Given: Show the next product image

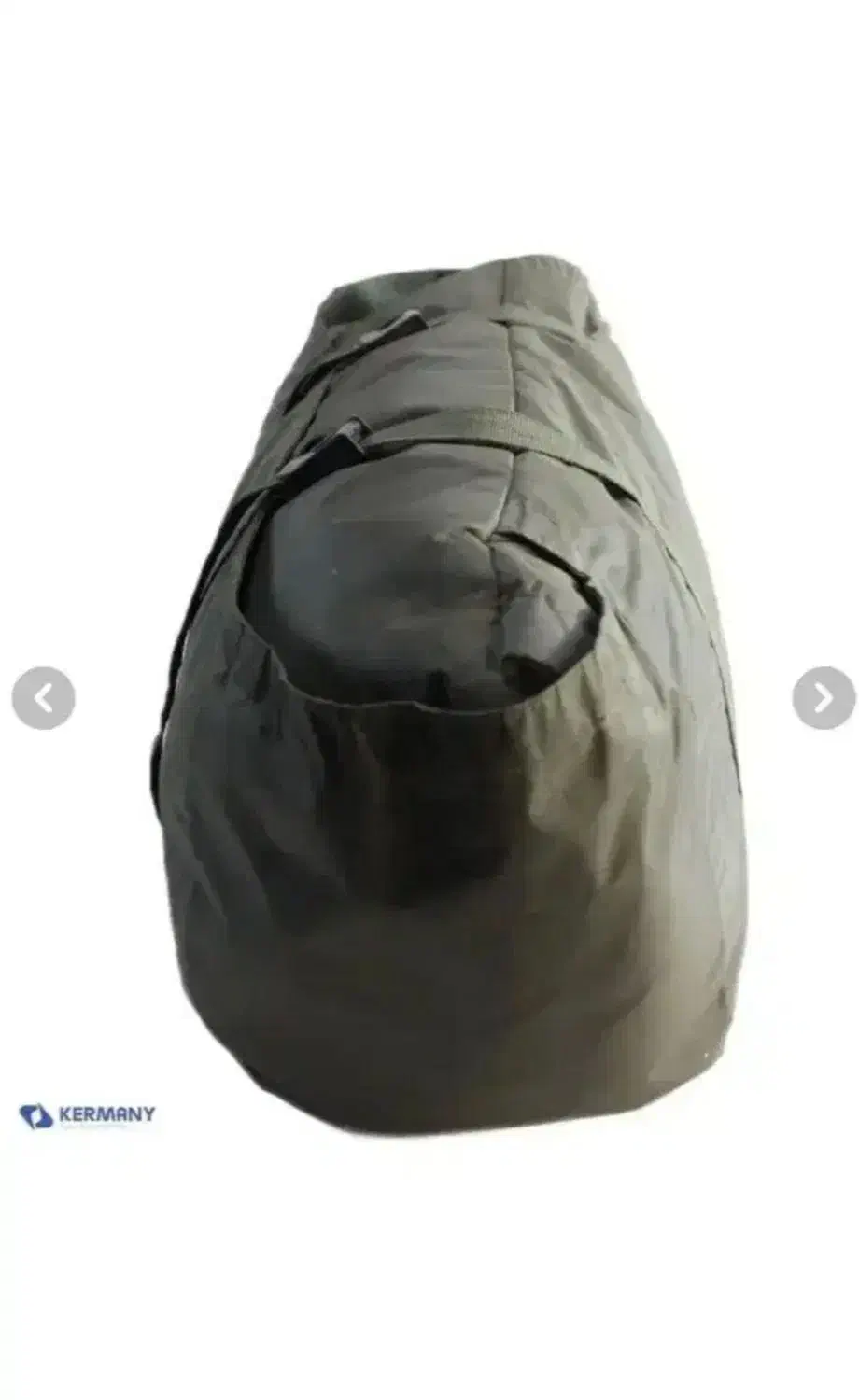Looking at the screenshot, I should [x=824, y=698].
